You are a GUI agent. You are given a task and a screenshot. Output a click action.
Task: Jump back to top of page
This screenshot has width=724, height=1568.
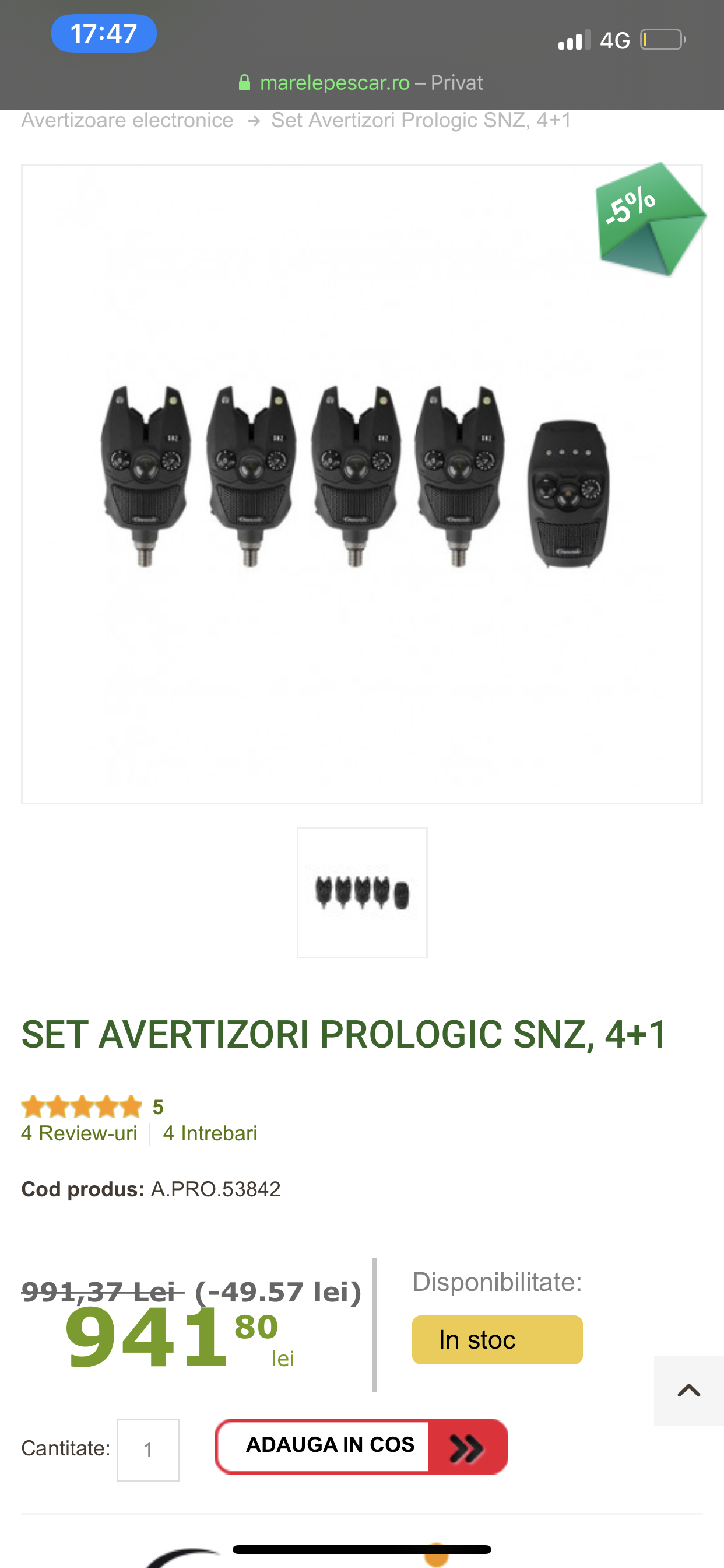coord(688,1390)
